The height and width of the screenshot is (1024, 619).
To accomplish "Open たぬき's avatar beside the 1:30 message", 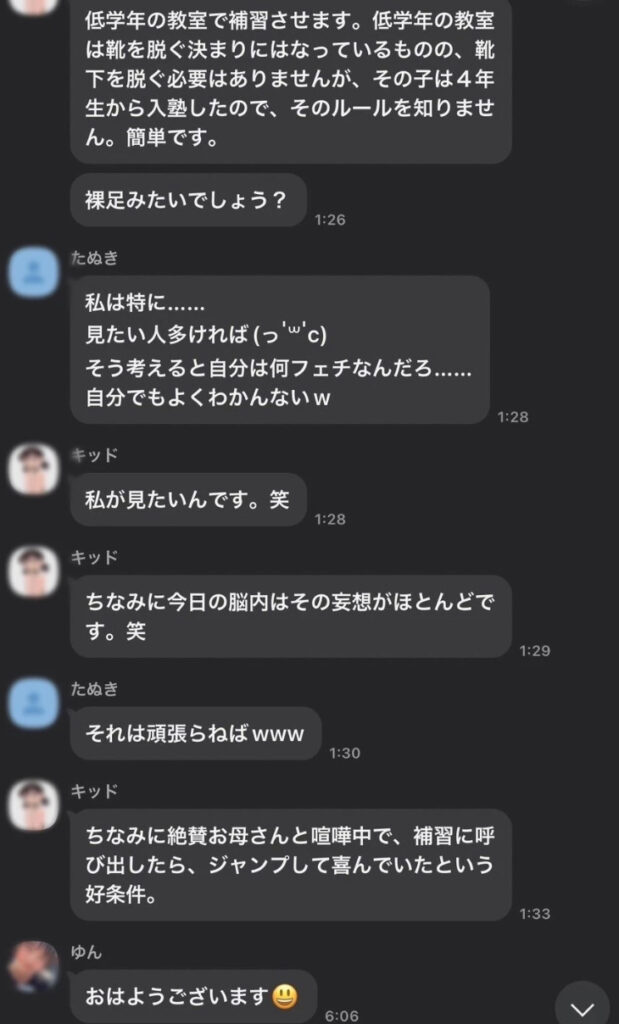I will pyautogui.click(x=33, y=701).
